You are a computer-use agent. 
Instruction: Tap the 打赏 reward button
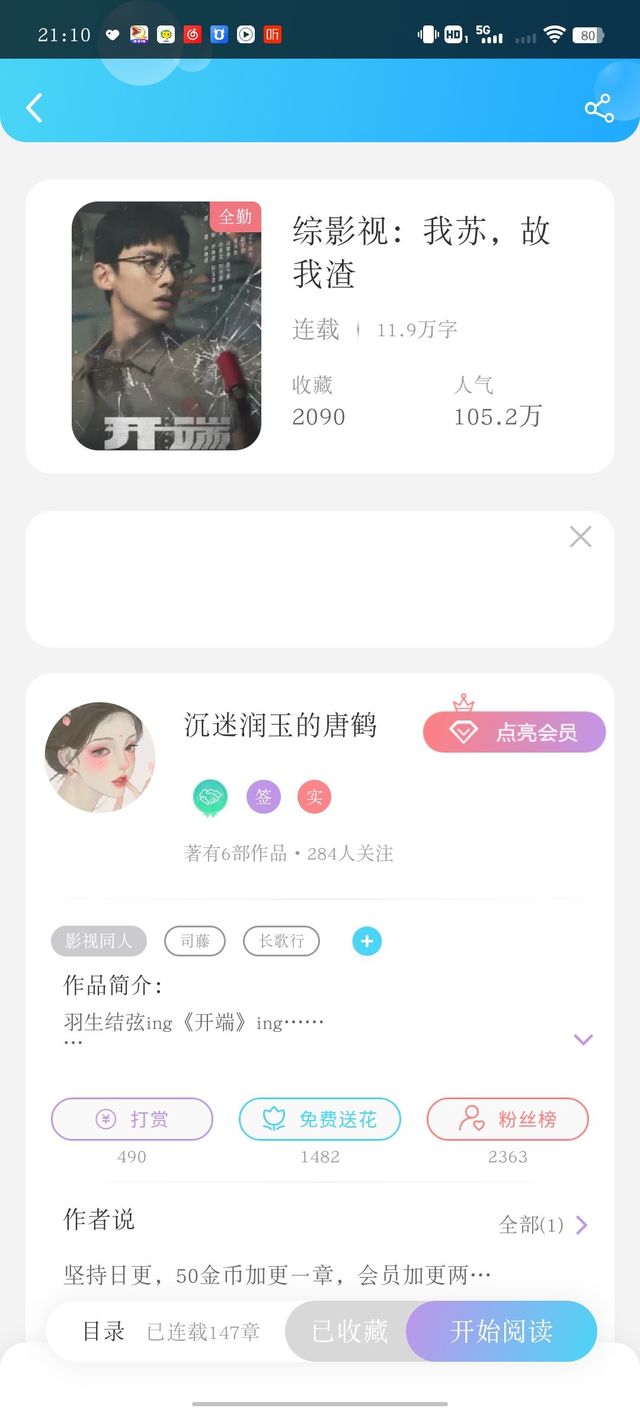[x=132, y=1119]
